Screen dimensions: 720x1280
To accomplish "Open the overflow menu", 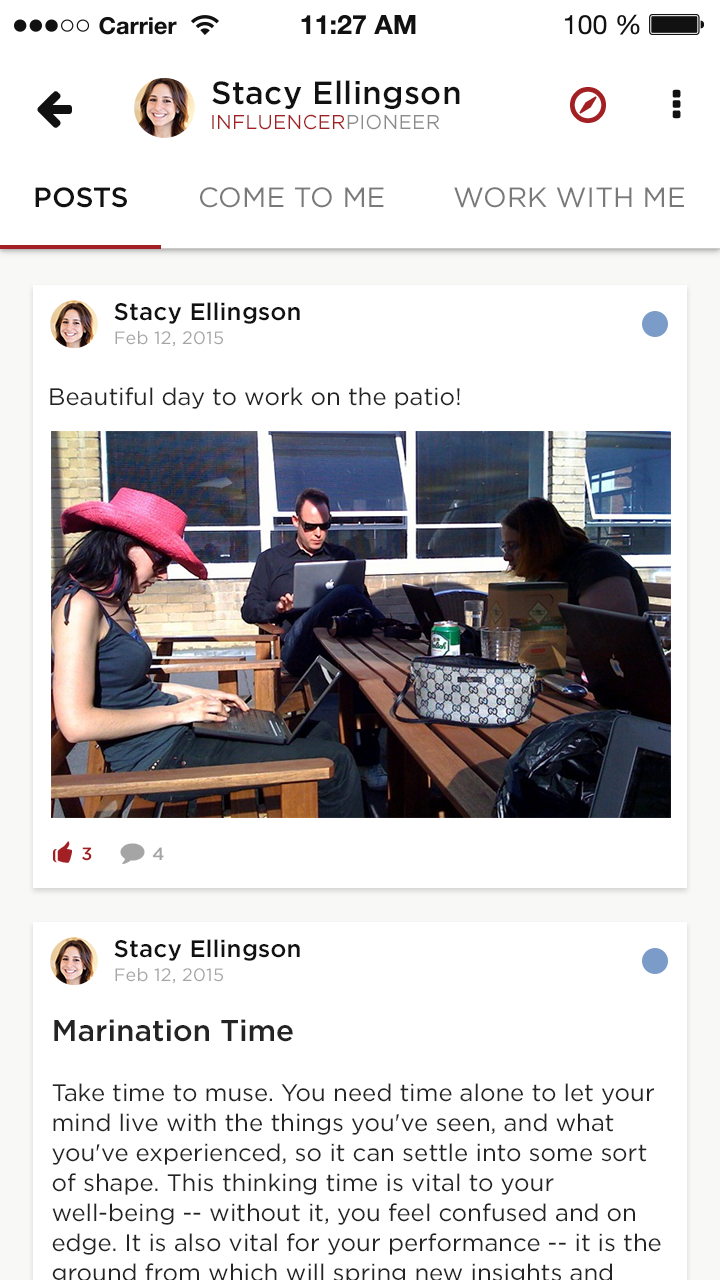I will coord(677,105).
